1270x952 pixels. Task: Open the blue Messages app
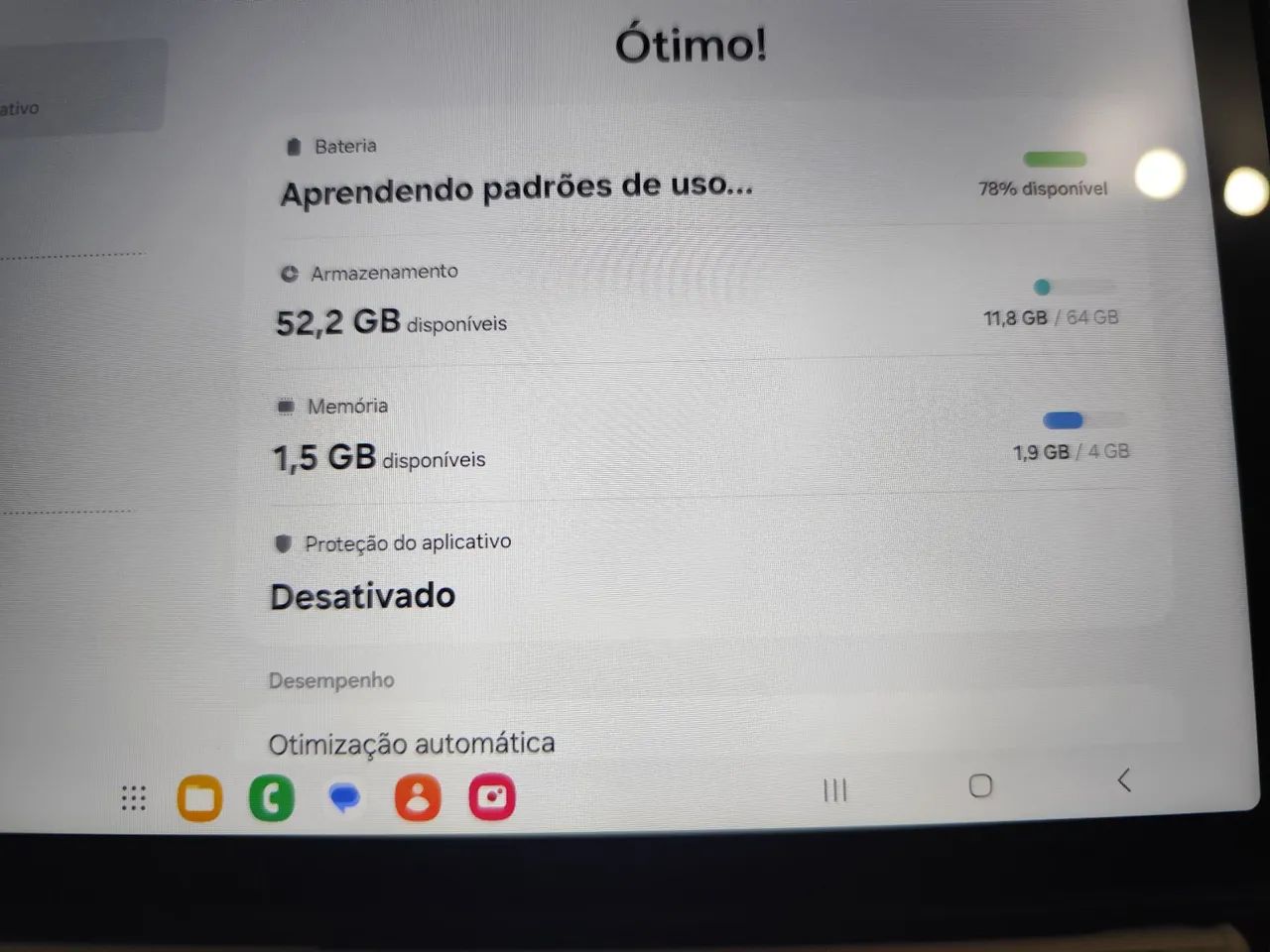click(344, 797)
